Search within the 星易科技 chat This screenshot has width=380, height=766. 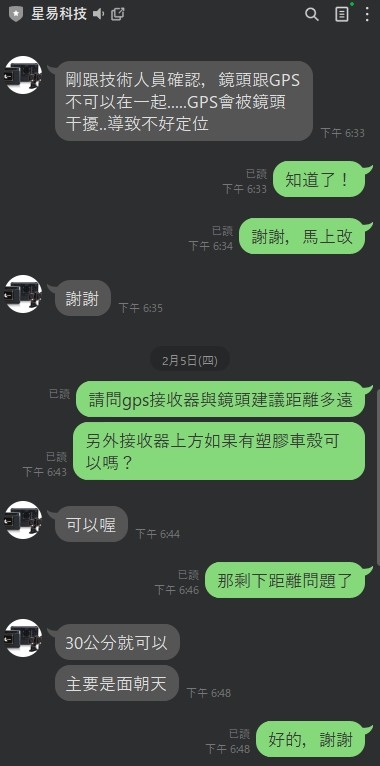312,14
